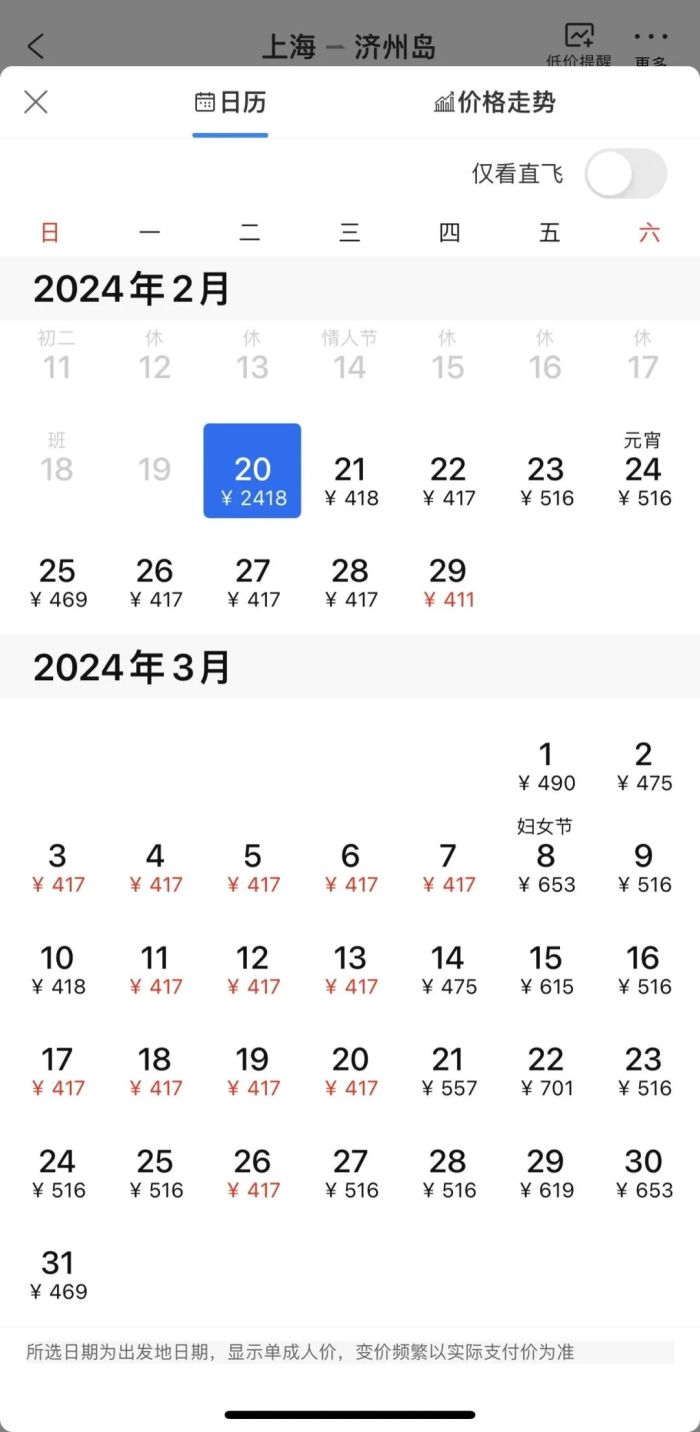Open the 更多 overflow menu

pyautogui.click(x=650, y=46)
